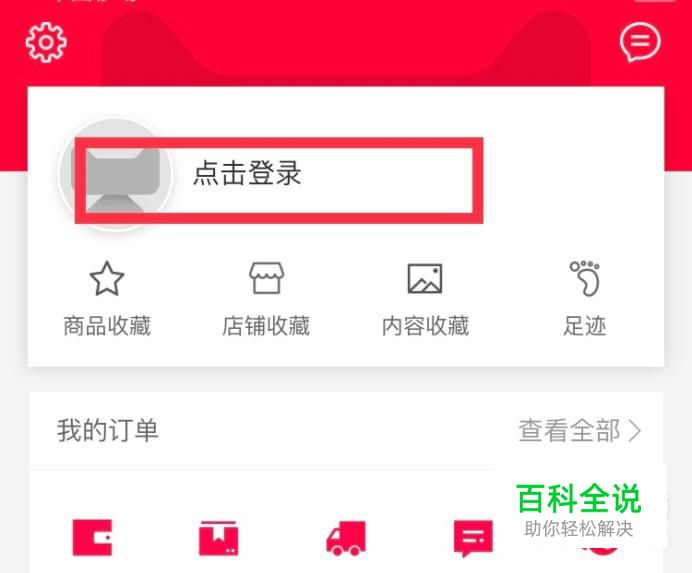Tap the grey profile avatar
The height and width of the screenshot is (573, 692).
[116, 174]
